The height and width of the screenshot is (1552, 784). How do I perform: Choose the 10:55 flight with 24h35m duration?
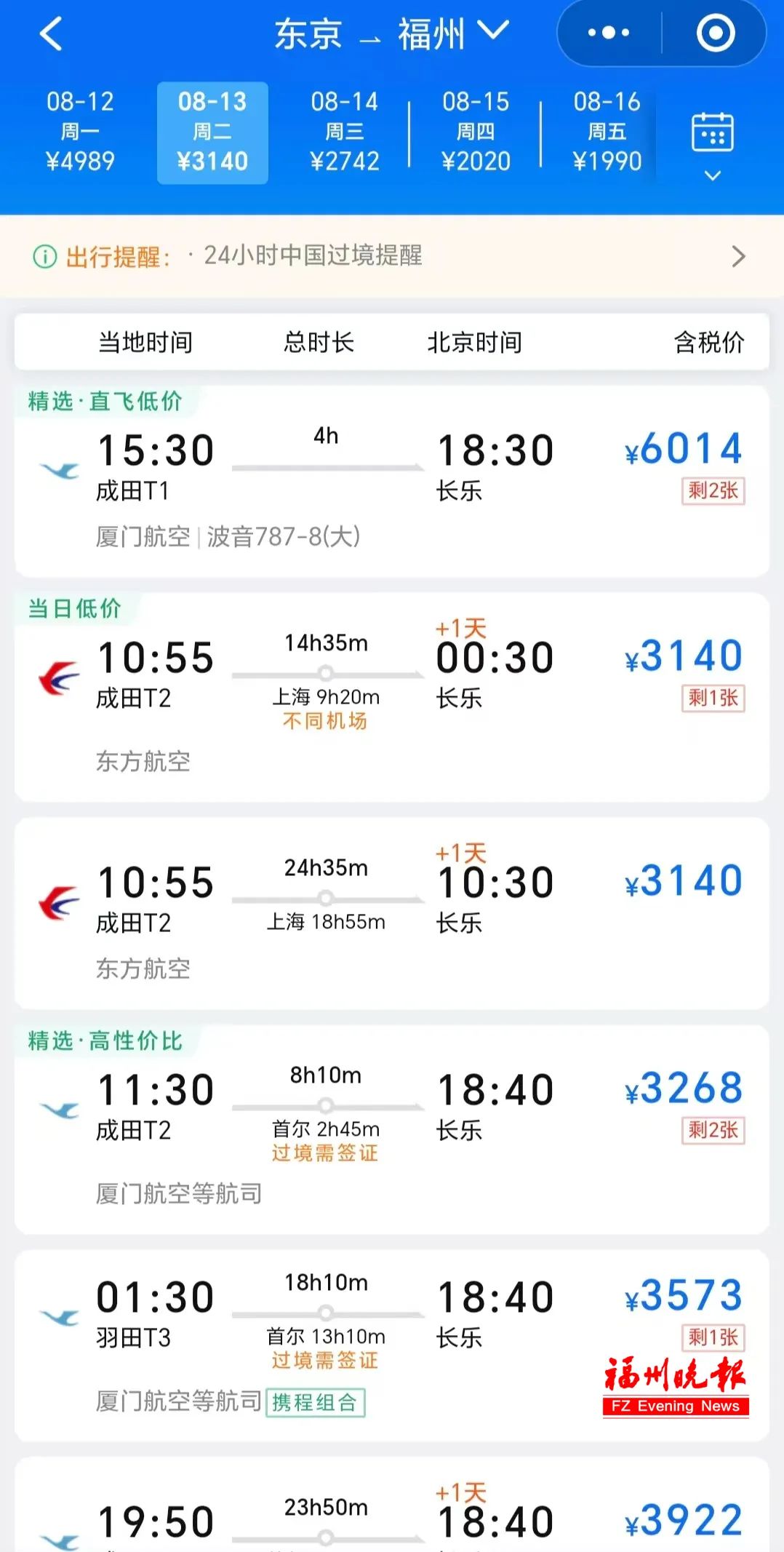[392, 913]
